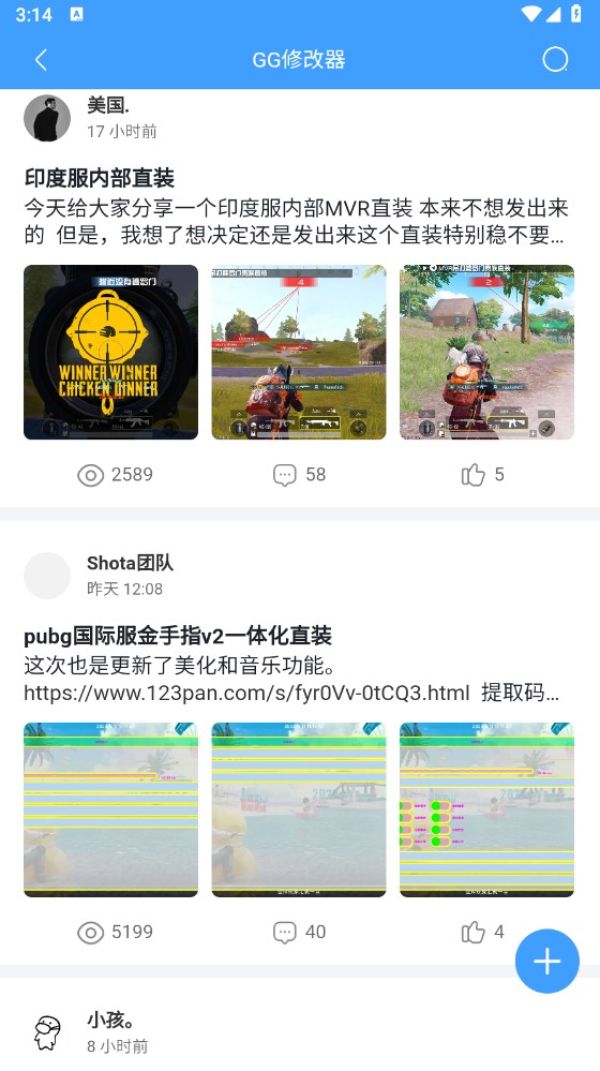Open the profile avatar of 美国.
Screen dimensions: 600x1071
coord(47,118)
